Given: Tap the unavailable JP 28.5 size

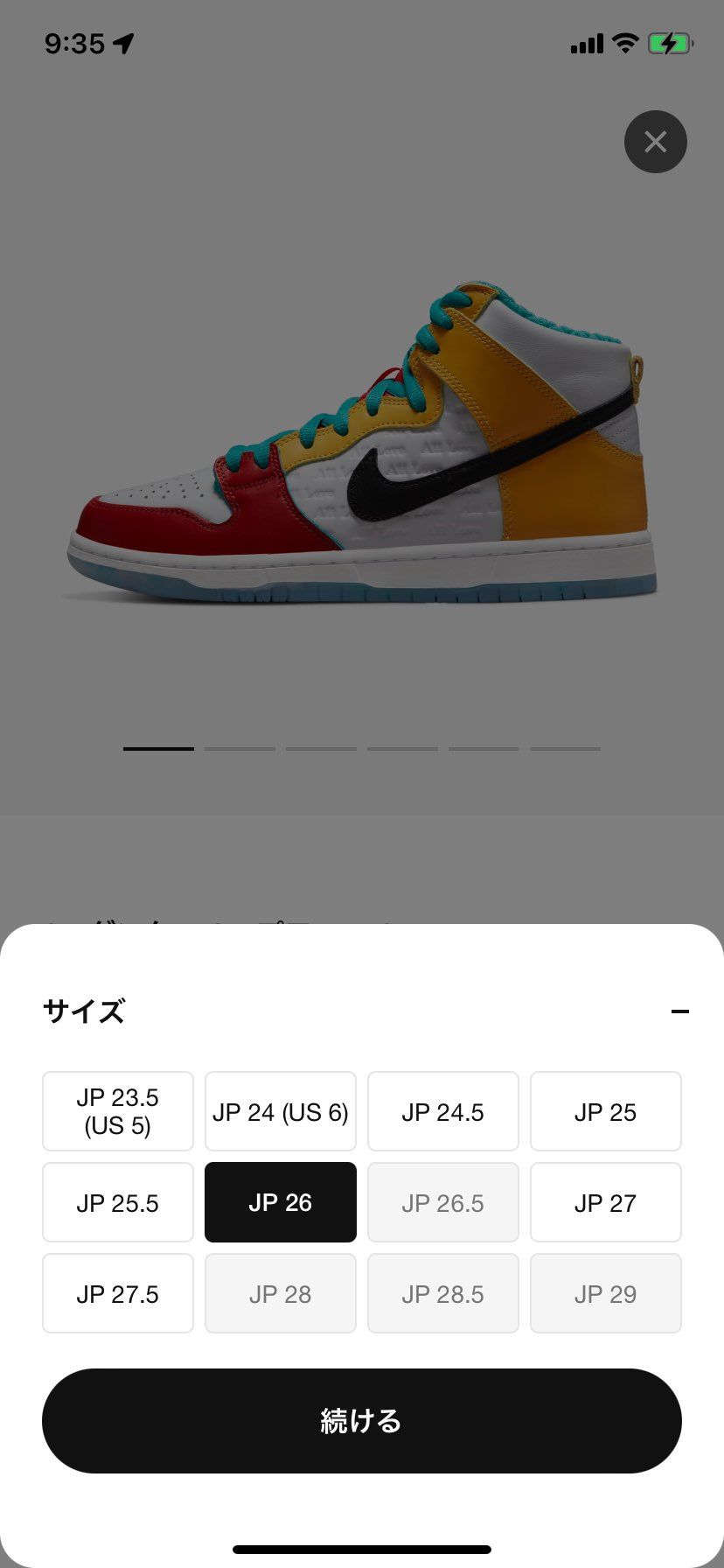Looking at the screenshot, I should pos(442,1293).
